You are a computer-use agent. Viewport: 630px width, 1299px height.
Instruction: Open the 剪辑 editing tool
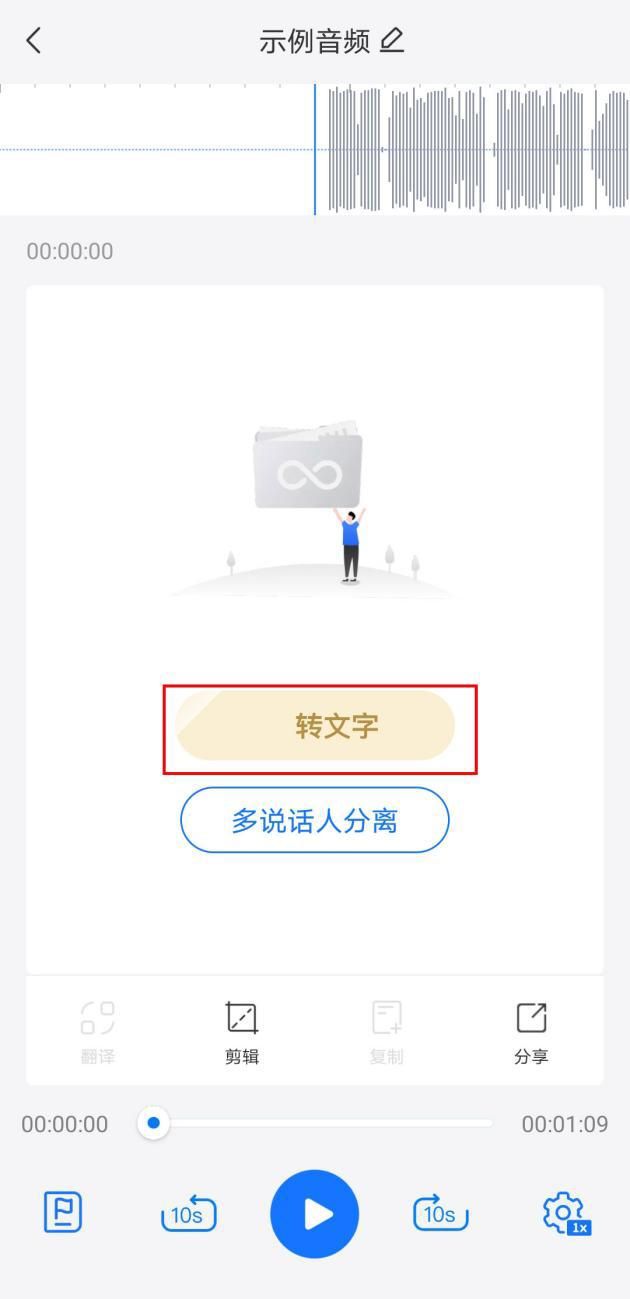[242, 1032]
